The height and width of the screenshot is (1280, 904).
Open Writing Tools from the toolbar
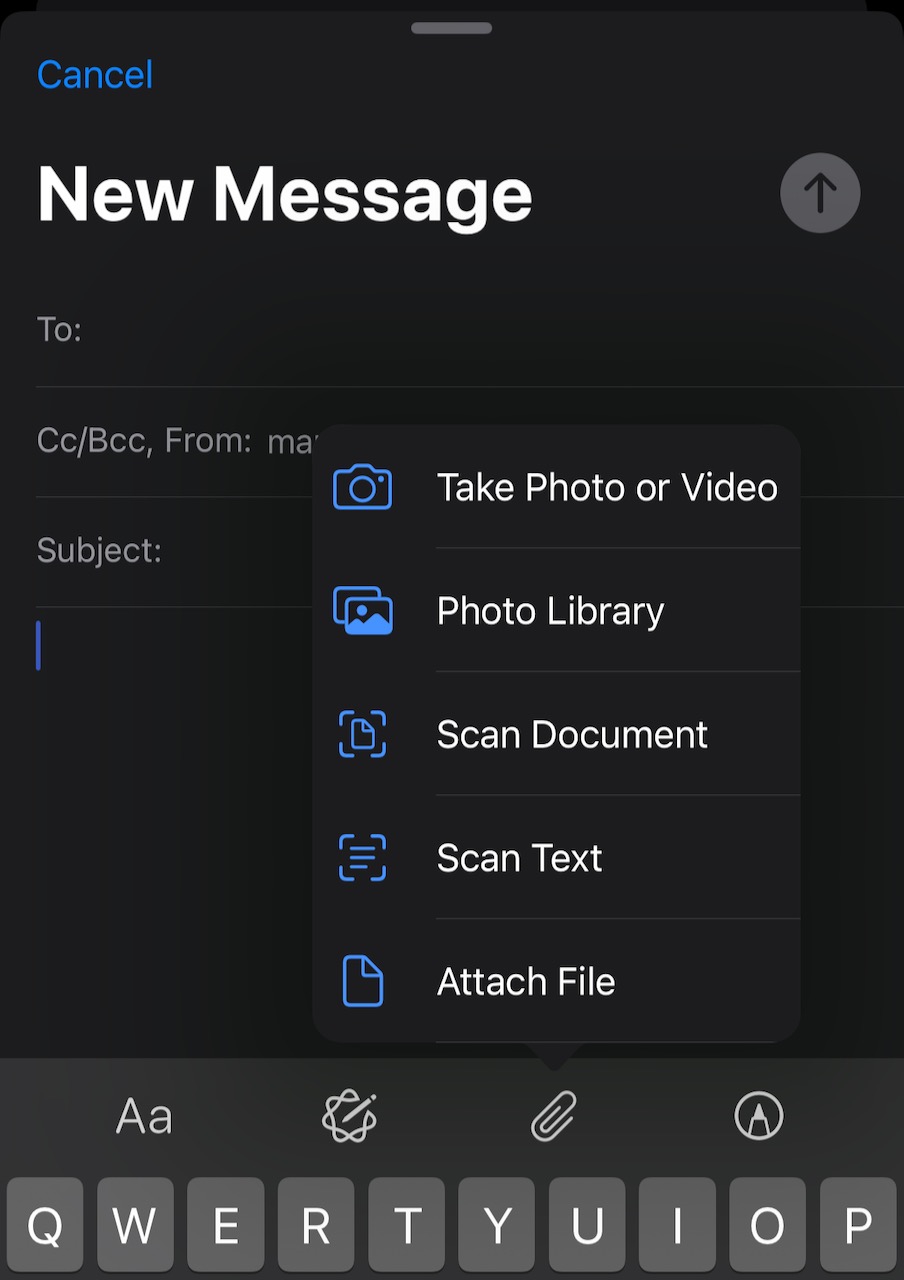(349, 1117)
